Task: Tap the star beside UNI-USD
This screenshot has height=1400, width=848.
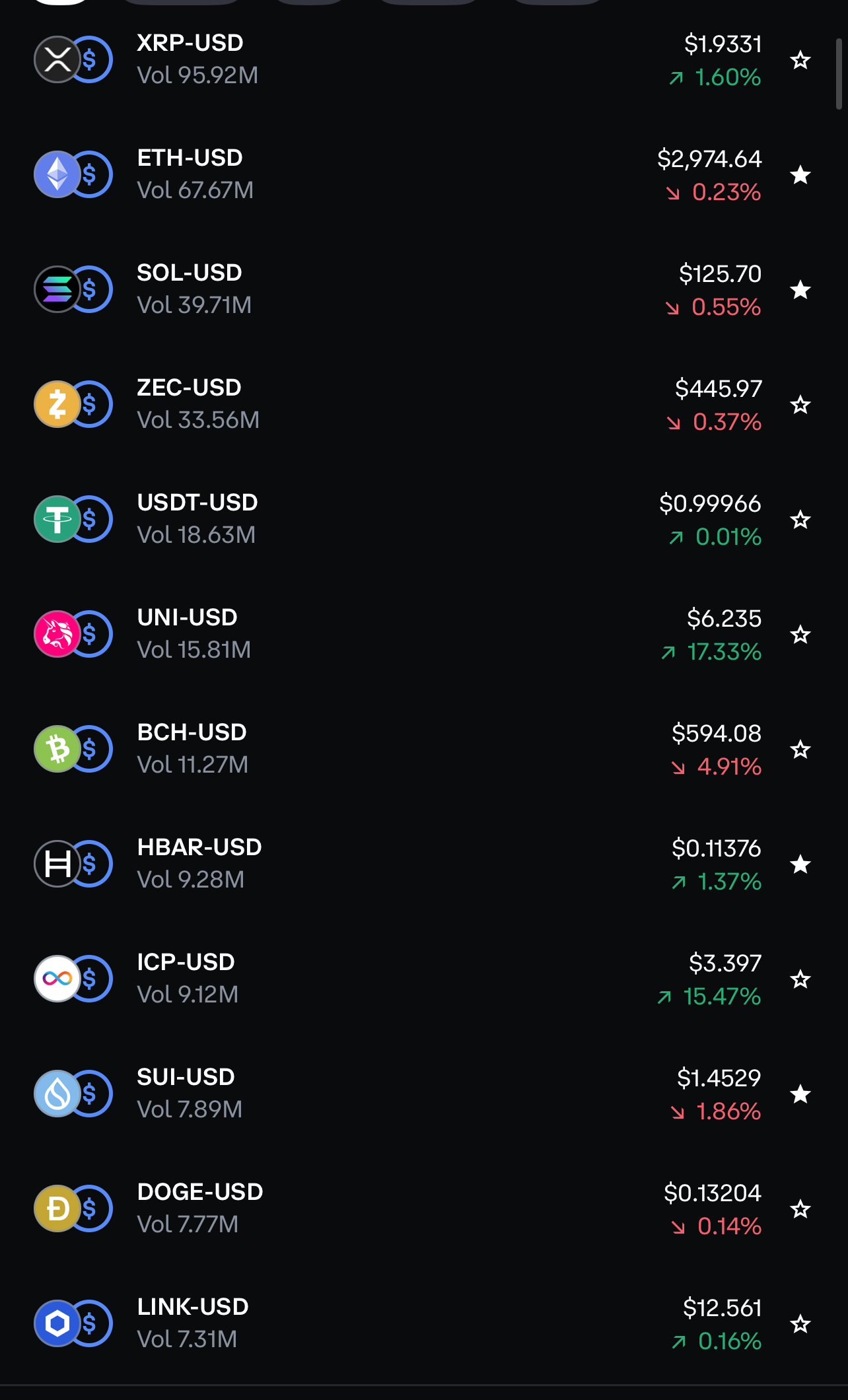Action: (800, 635)
